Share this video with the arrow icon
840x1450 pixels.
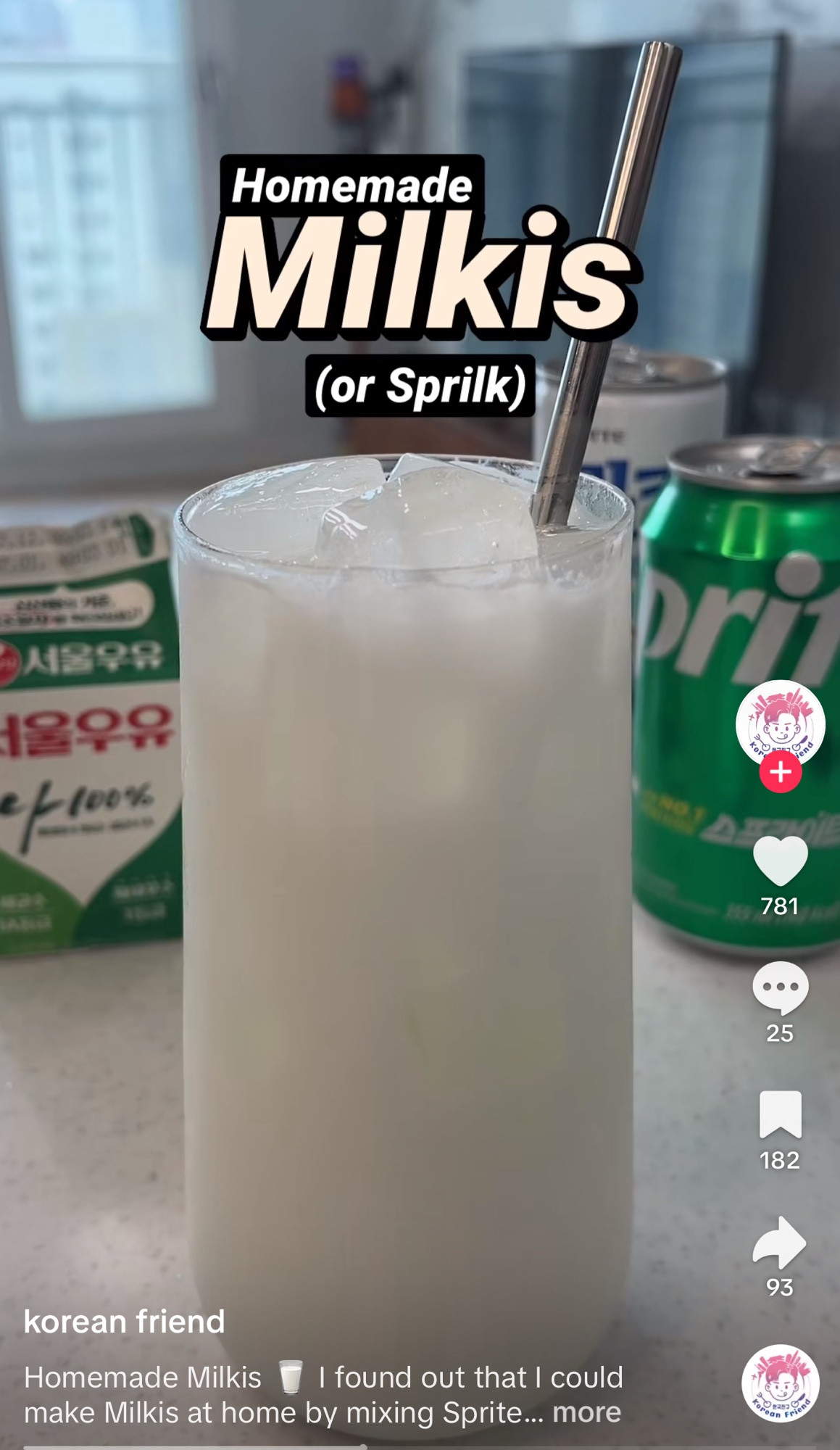(x=780, y=1242)
